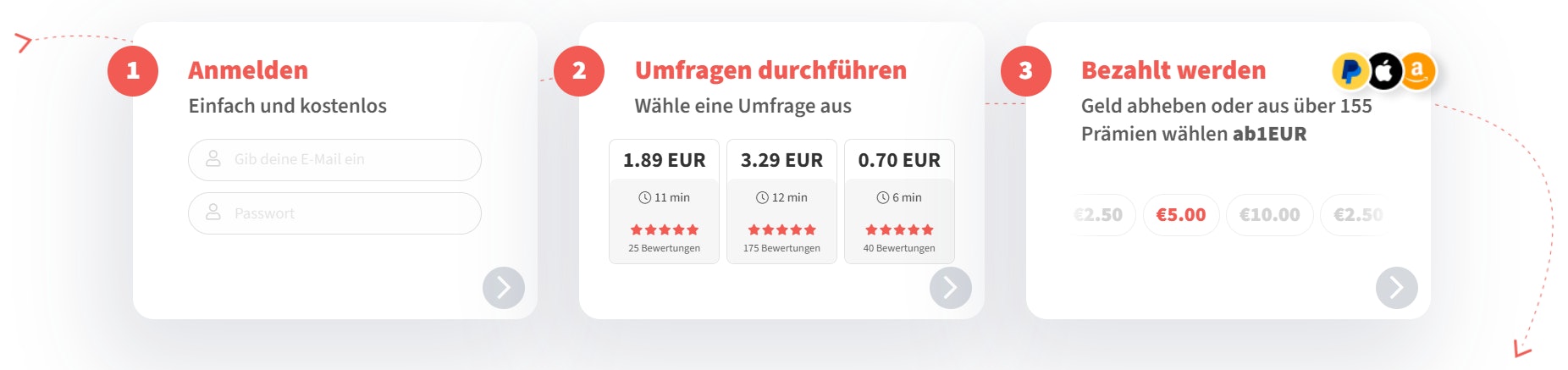Choose the €10.00 payout amount

point(1269,215)
